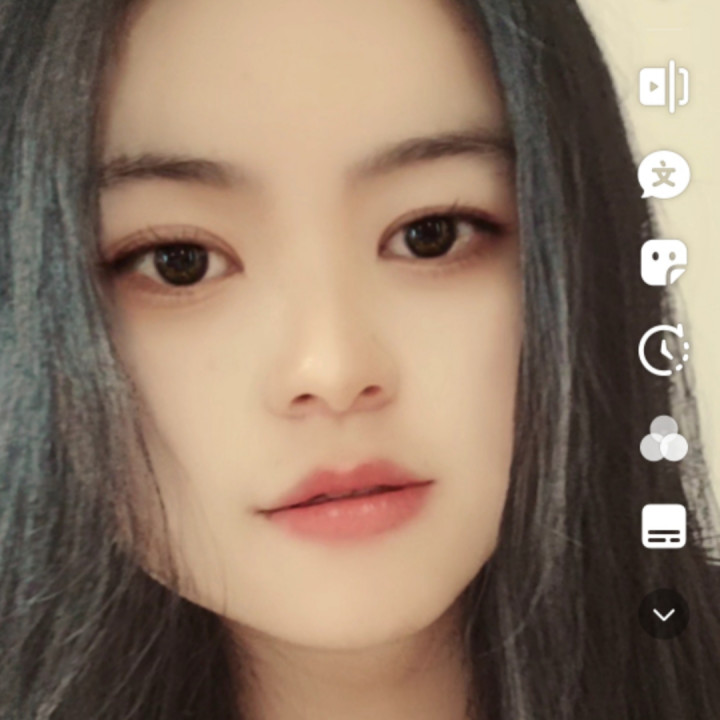720x720 pixels.
Task: Open the video clip split tool
Action: (664, 86)
